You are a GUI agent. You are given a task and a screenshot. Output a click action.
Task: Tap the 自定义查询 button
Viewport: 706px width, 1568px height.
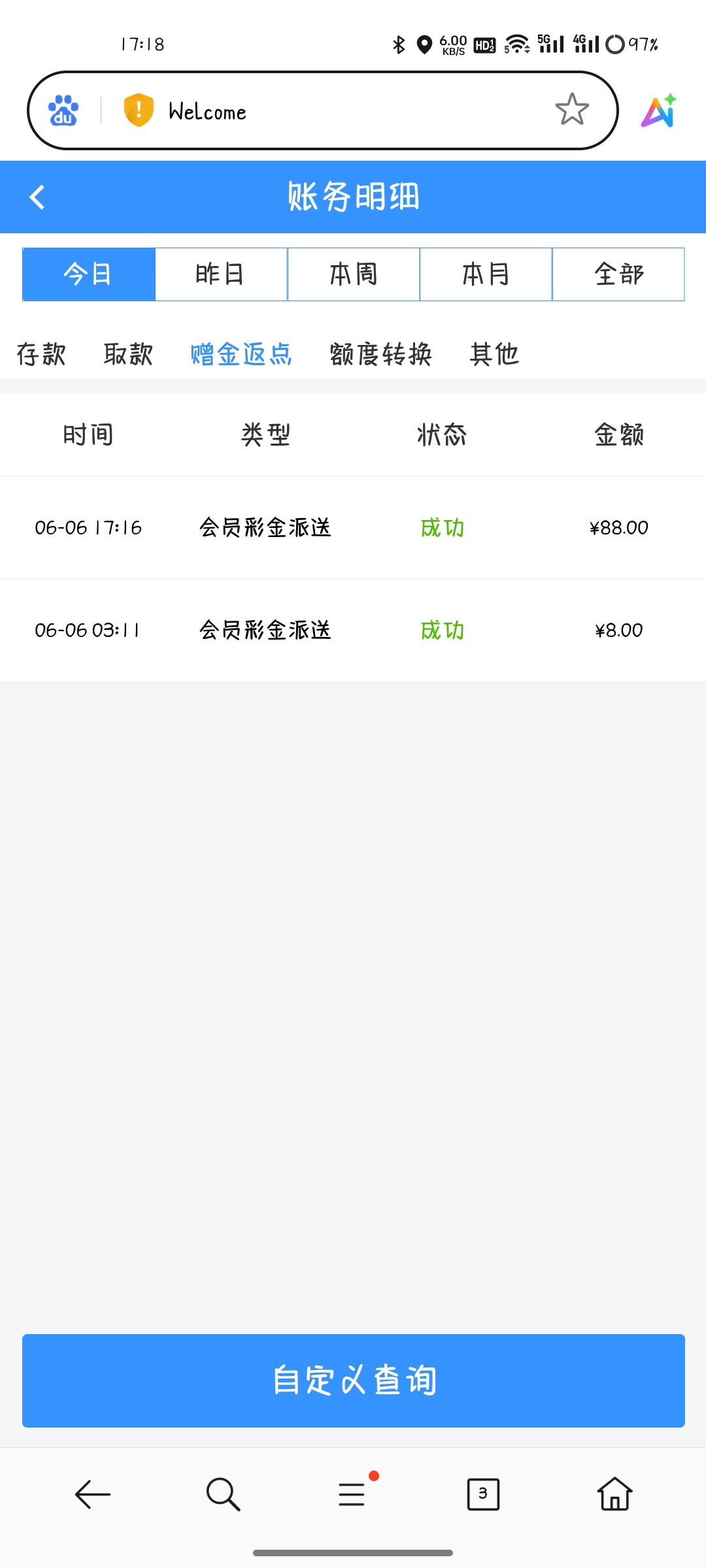[354, 1380]
